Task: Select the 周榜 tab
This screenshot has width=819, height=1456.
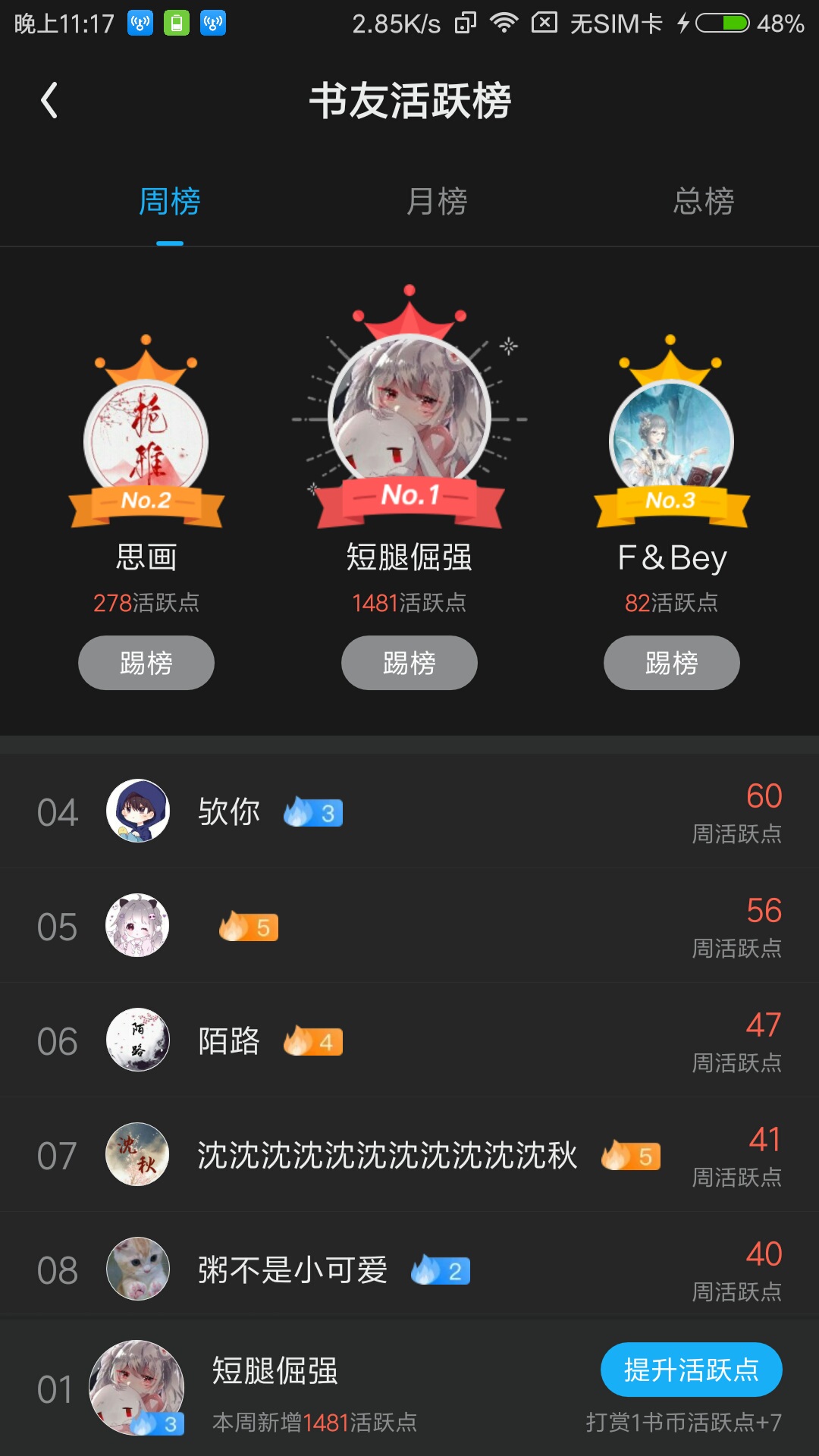Action: 170,201
